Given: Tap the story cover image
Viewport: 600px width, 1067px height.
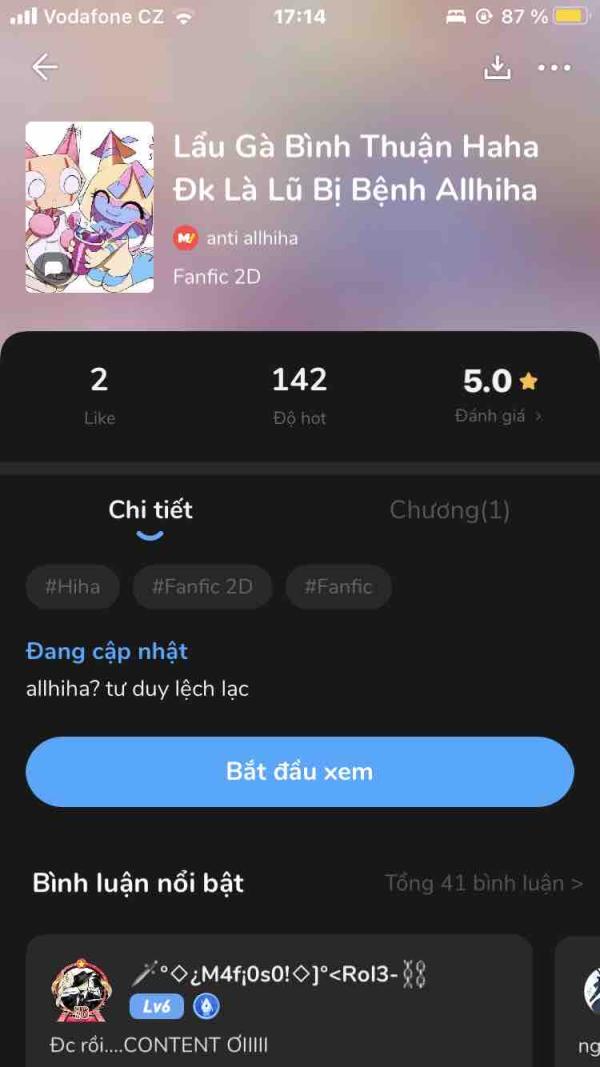Looking at the screenshot, I should tap(90, 207).
